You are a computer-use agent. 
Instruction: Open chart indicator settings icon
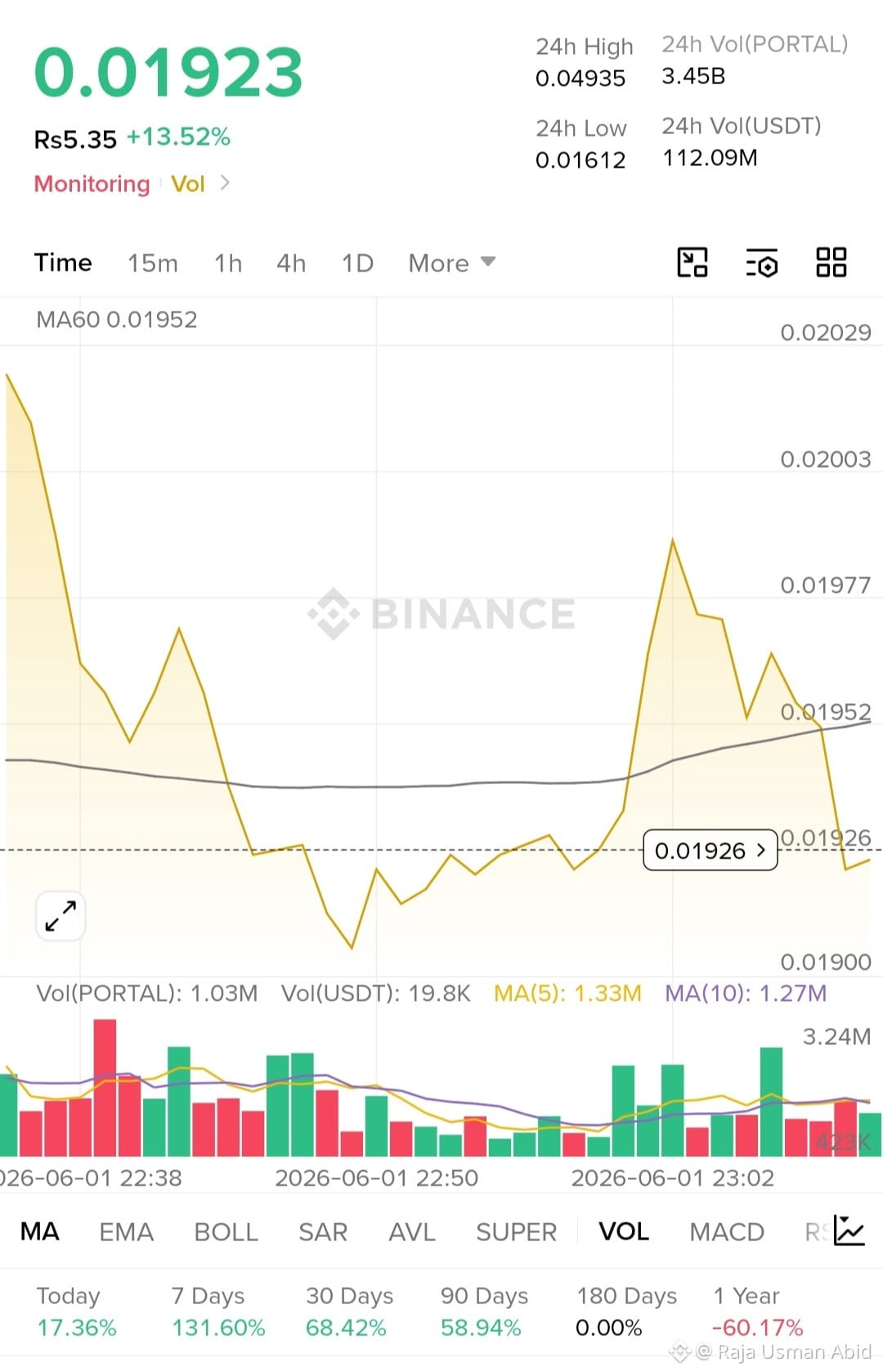[762, 263]
